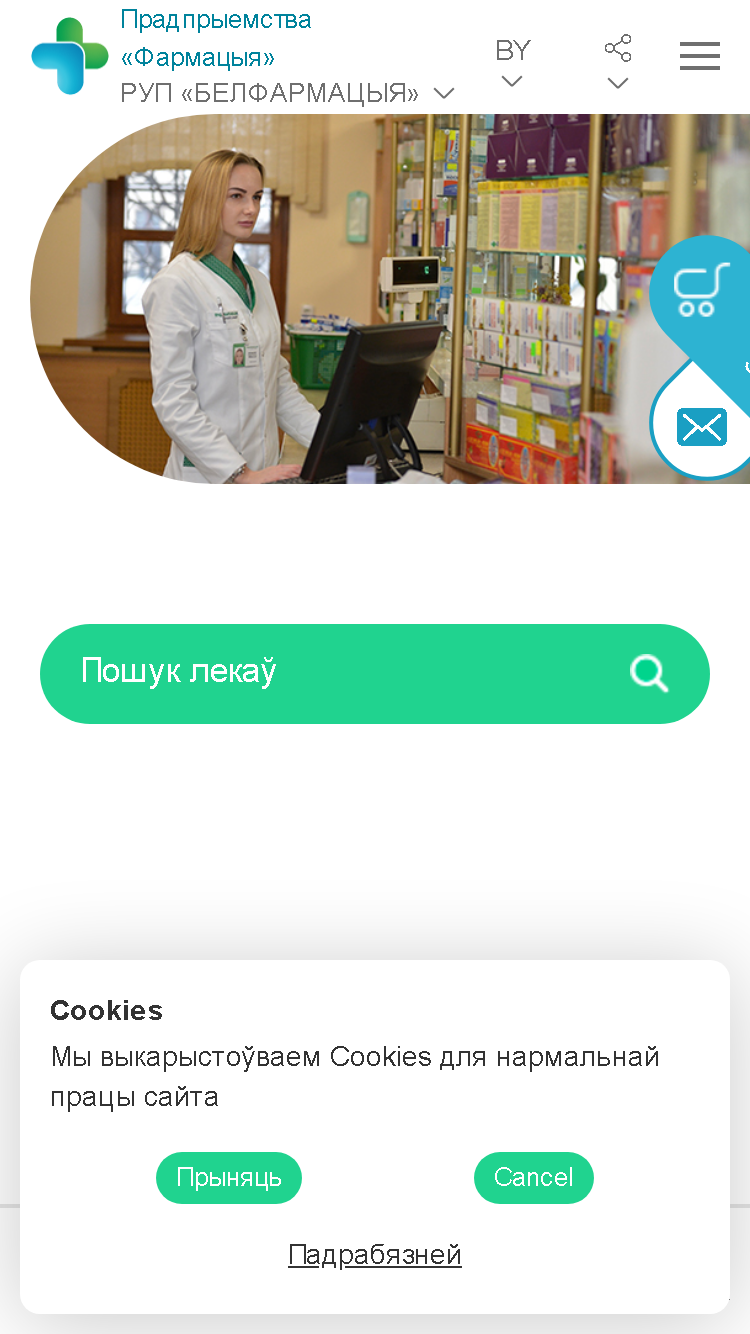Decline cookies with Cancel
Screen dimensions: 750x1334
(x=534, y=1178)
